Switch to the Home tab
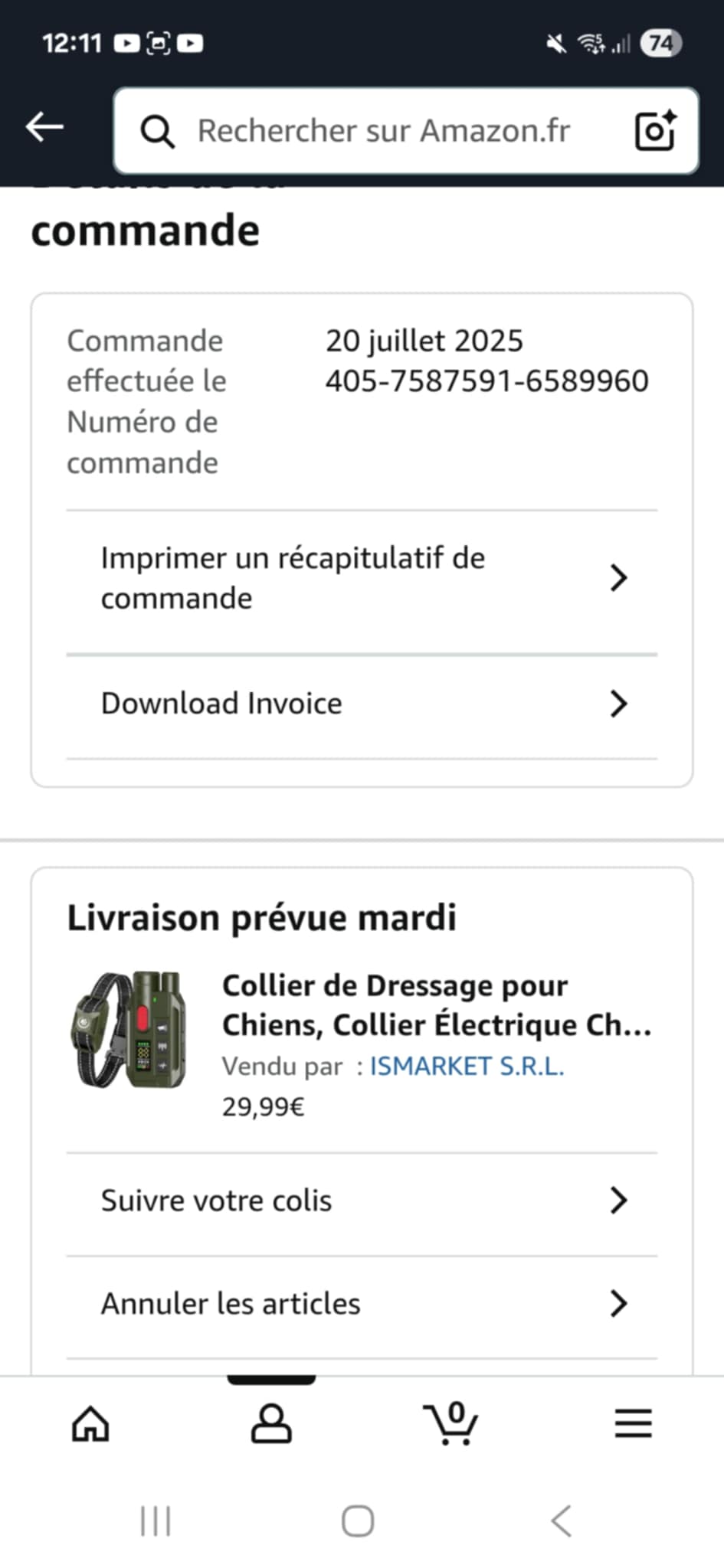Image resolution: width=724 pixels, height=1568 pixels. pyautogui.click(x=90, y=1424)
